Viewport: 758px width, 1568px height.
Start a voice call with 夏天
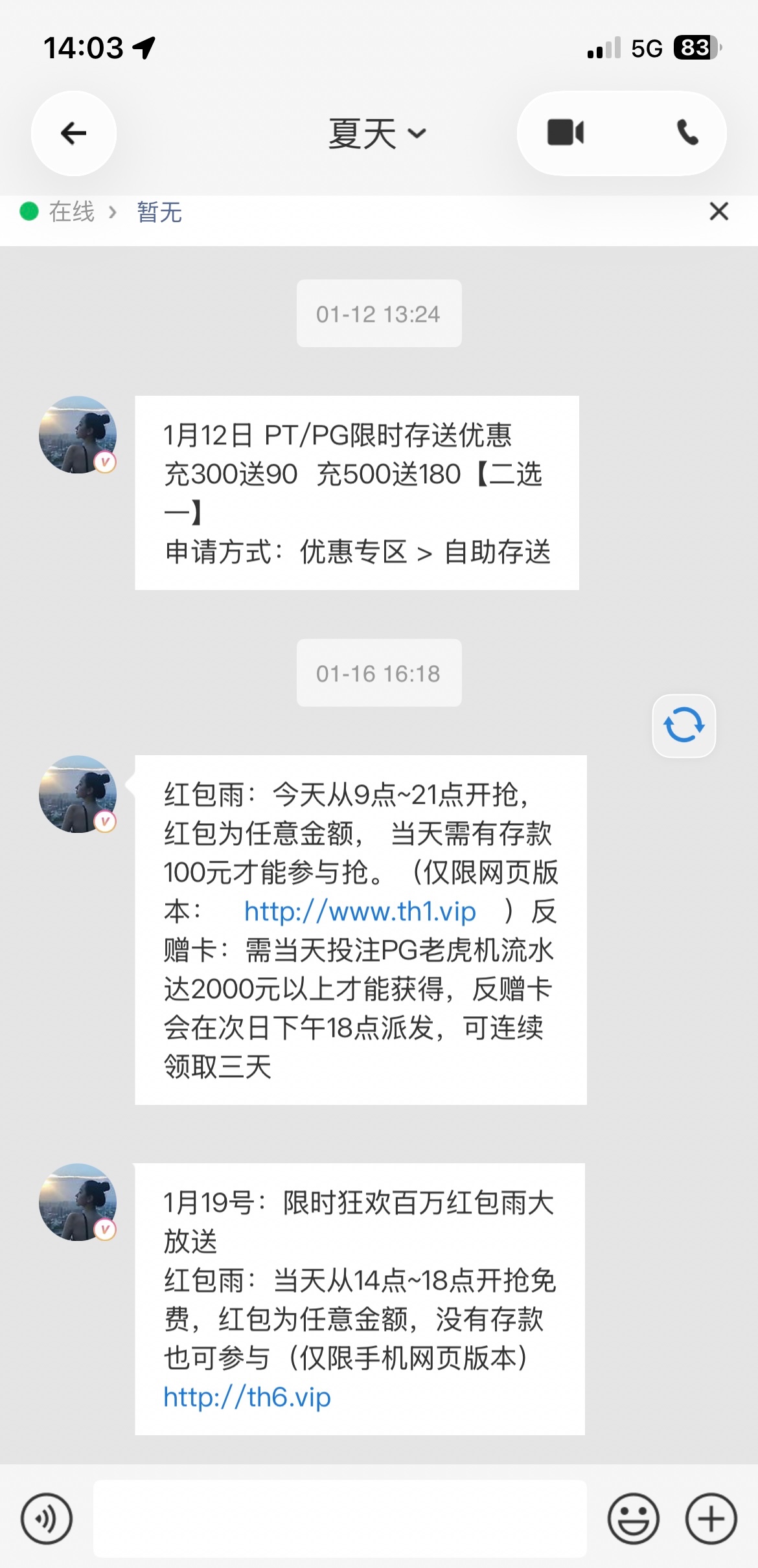[x=687, y=133]
